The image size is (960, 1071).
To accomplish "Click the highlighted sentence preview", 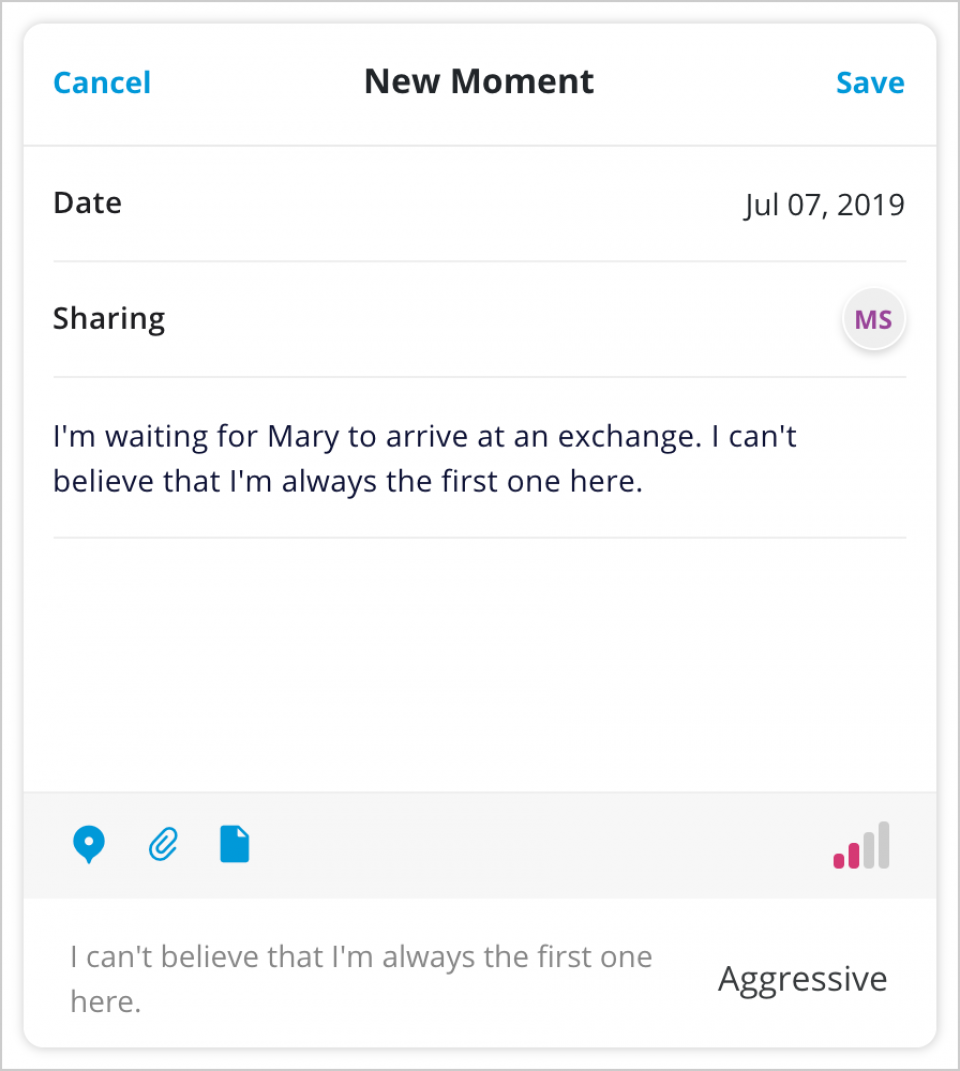I will (360, 977).
